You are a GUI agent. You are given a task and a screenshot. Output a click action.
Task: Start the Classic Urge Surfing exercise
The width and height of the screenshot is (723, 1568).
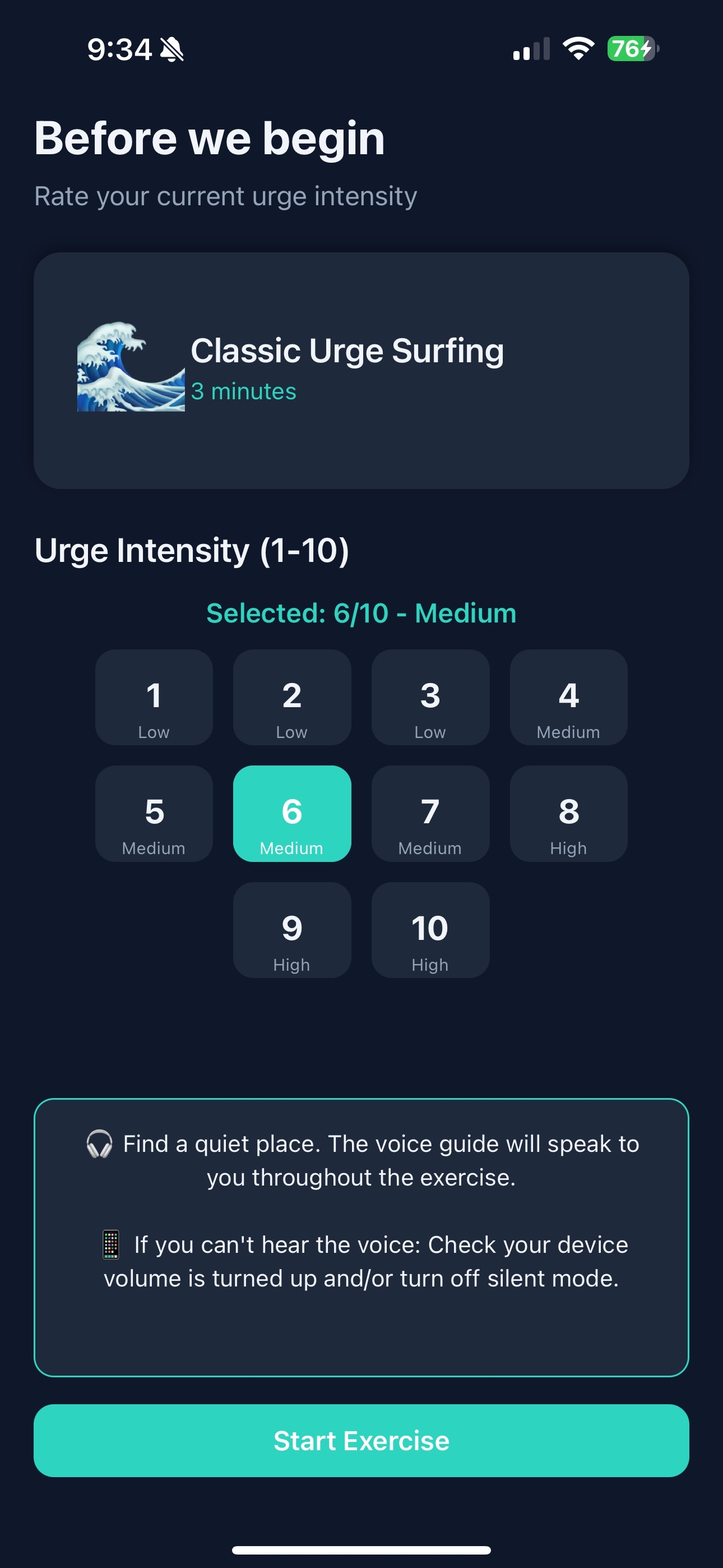point(361,1440)
